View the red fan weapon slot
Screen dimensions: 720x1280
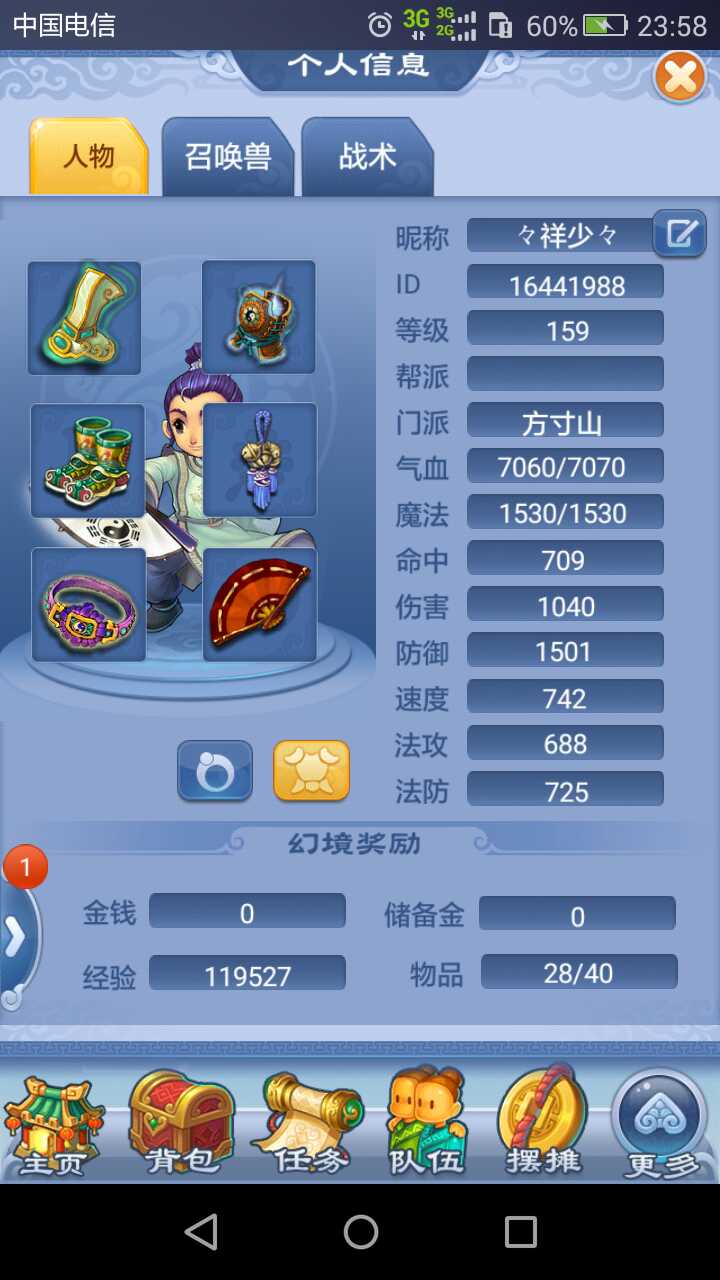[260, 604]
